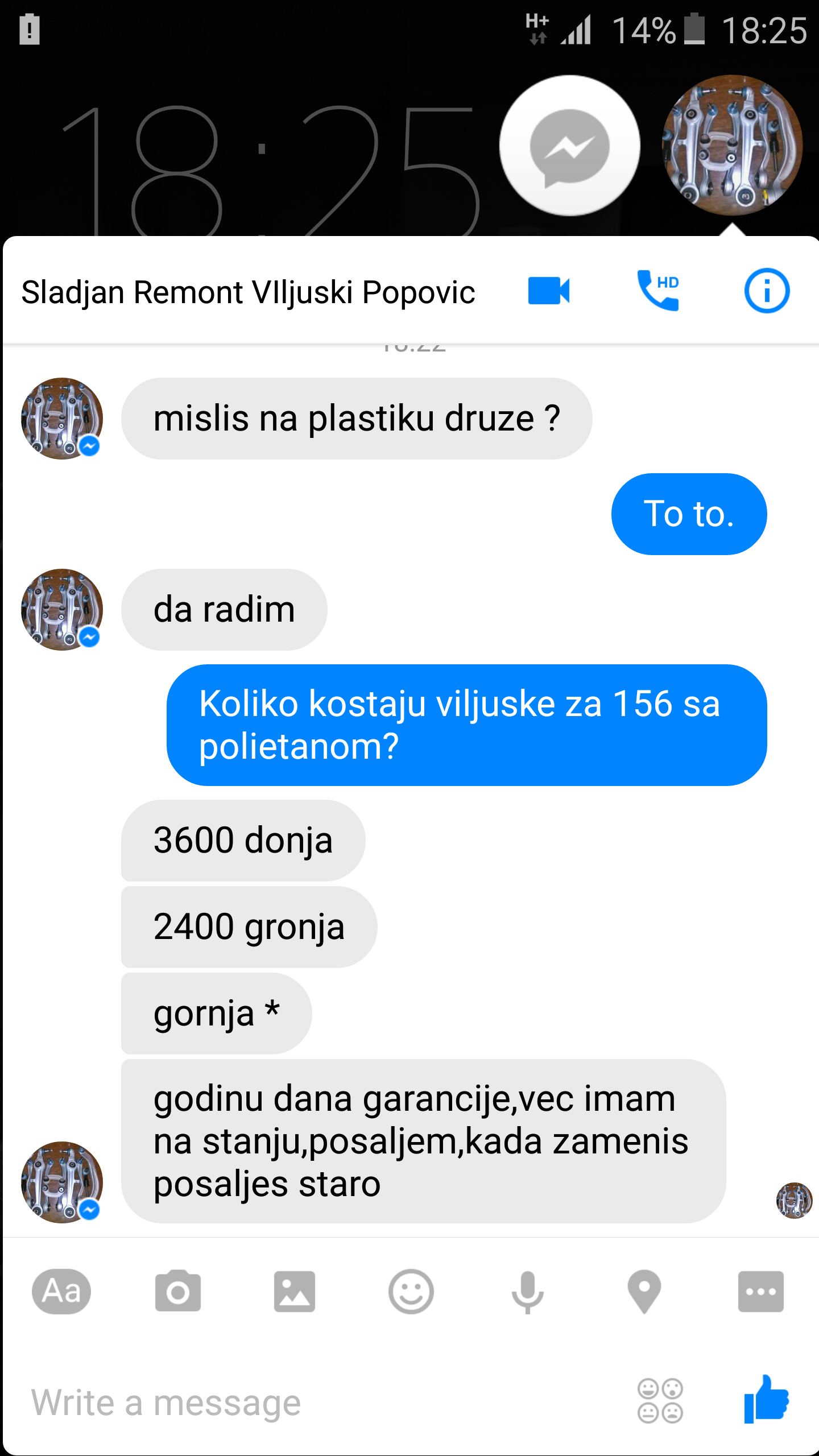Start an HD voice call
This screenshot has width=819, height=1456.
(658, 290)
